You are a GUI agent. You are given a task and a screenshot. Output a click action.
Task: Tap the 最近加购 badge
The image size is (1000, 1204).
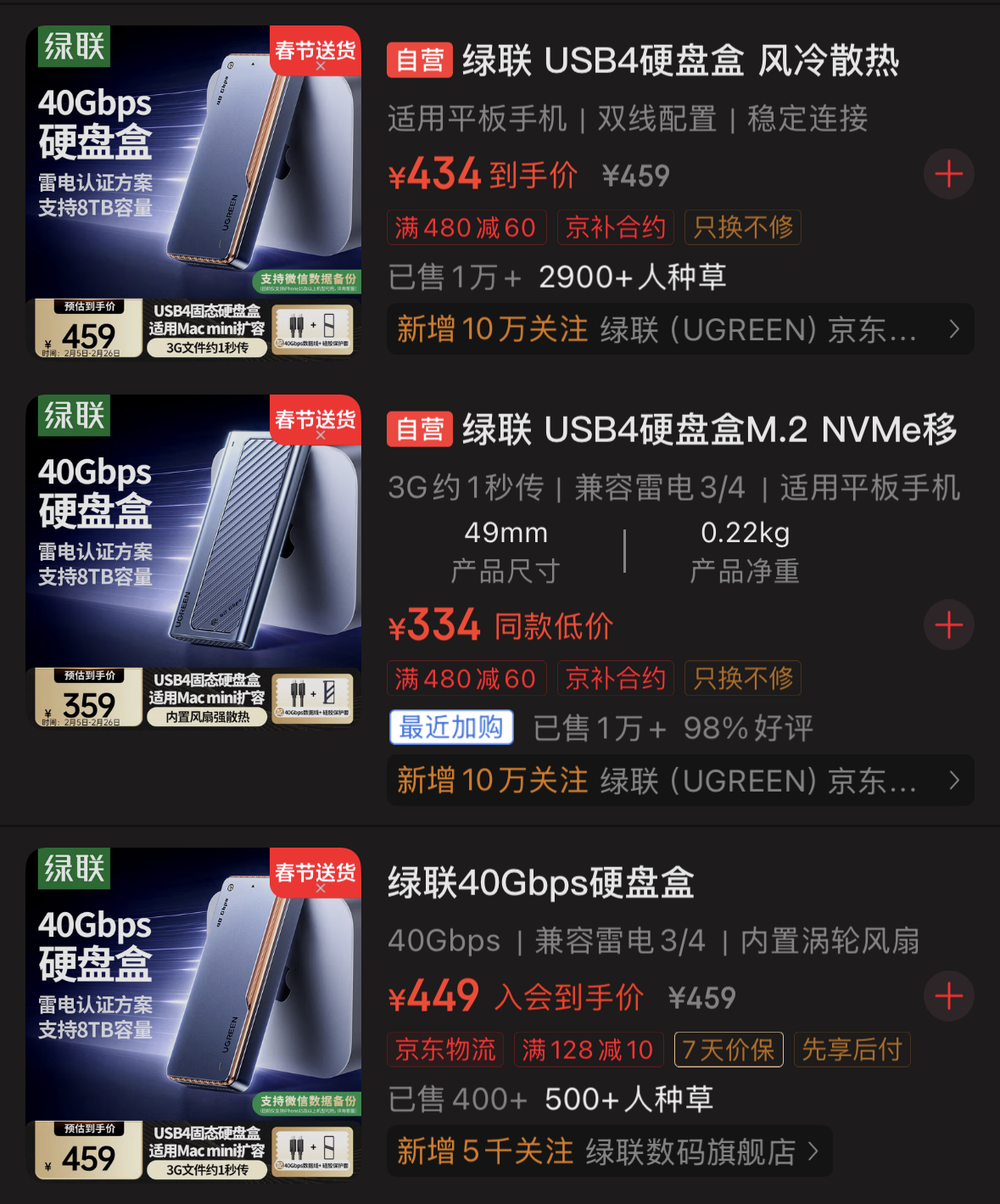coord(450,726)
